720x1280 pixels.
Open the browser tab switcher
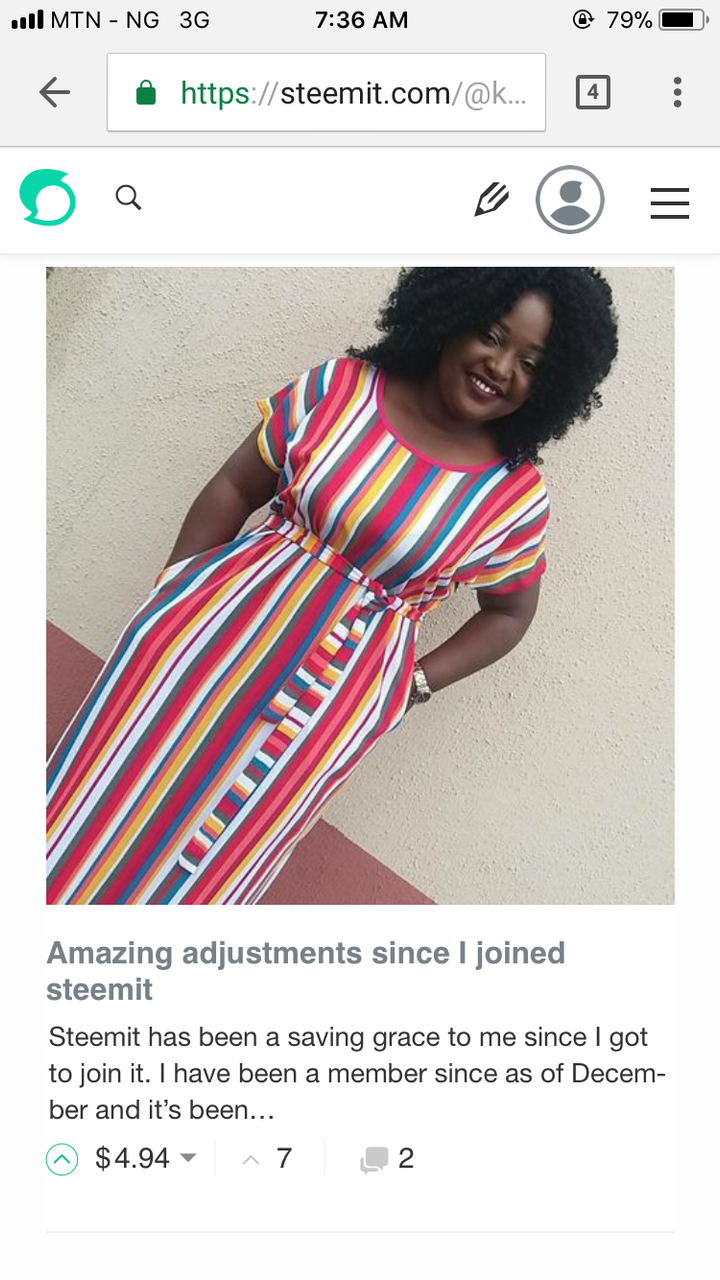pos(593,93)
